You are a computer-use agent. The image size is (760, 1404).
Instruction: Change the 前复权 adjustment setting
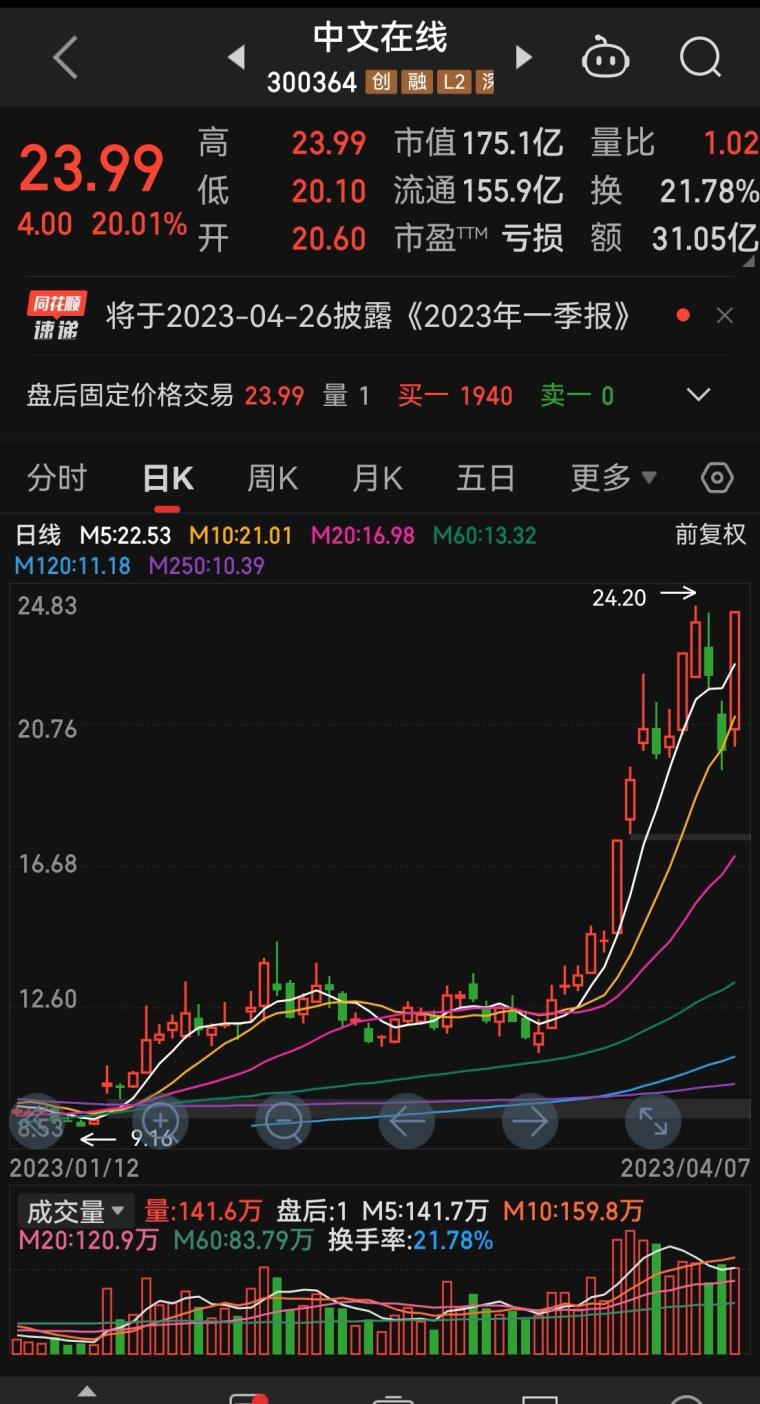(710, 535)
